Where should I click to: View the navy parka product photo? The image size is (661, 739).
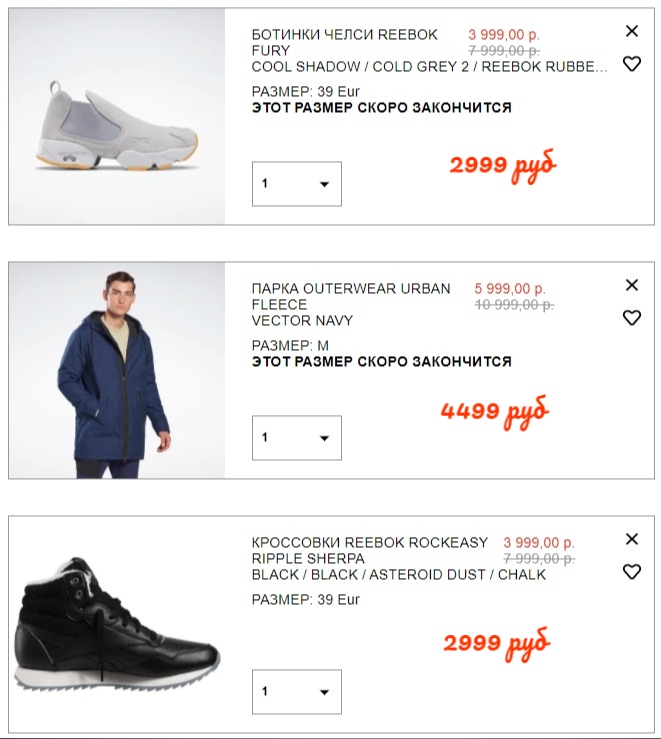tap(117, 370)
